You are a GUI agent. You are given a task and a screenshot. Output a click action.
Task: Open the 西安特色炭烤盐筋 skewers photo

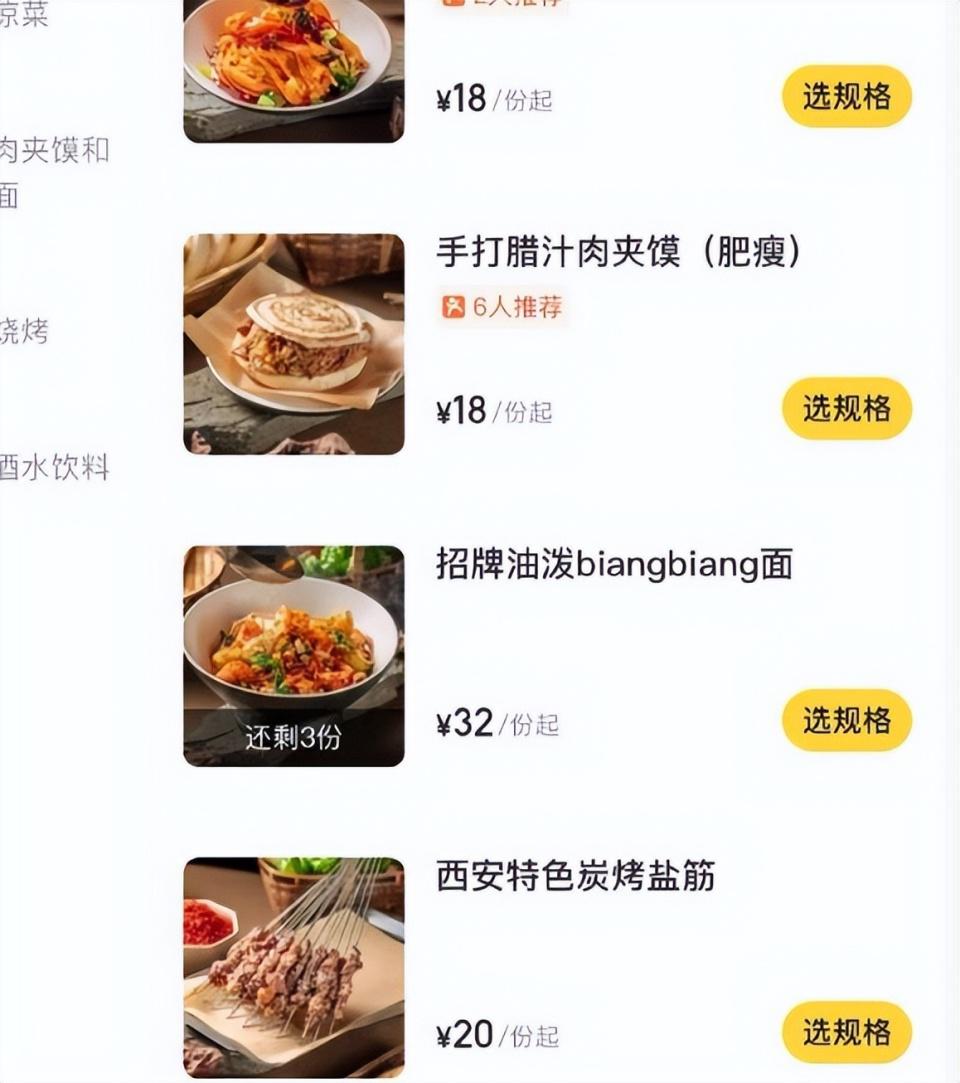click(294, 967)
